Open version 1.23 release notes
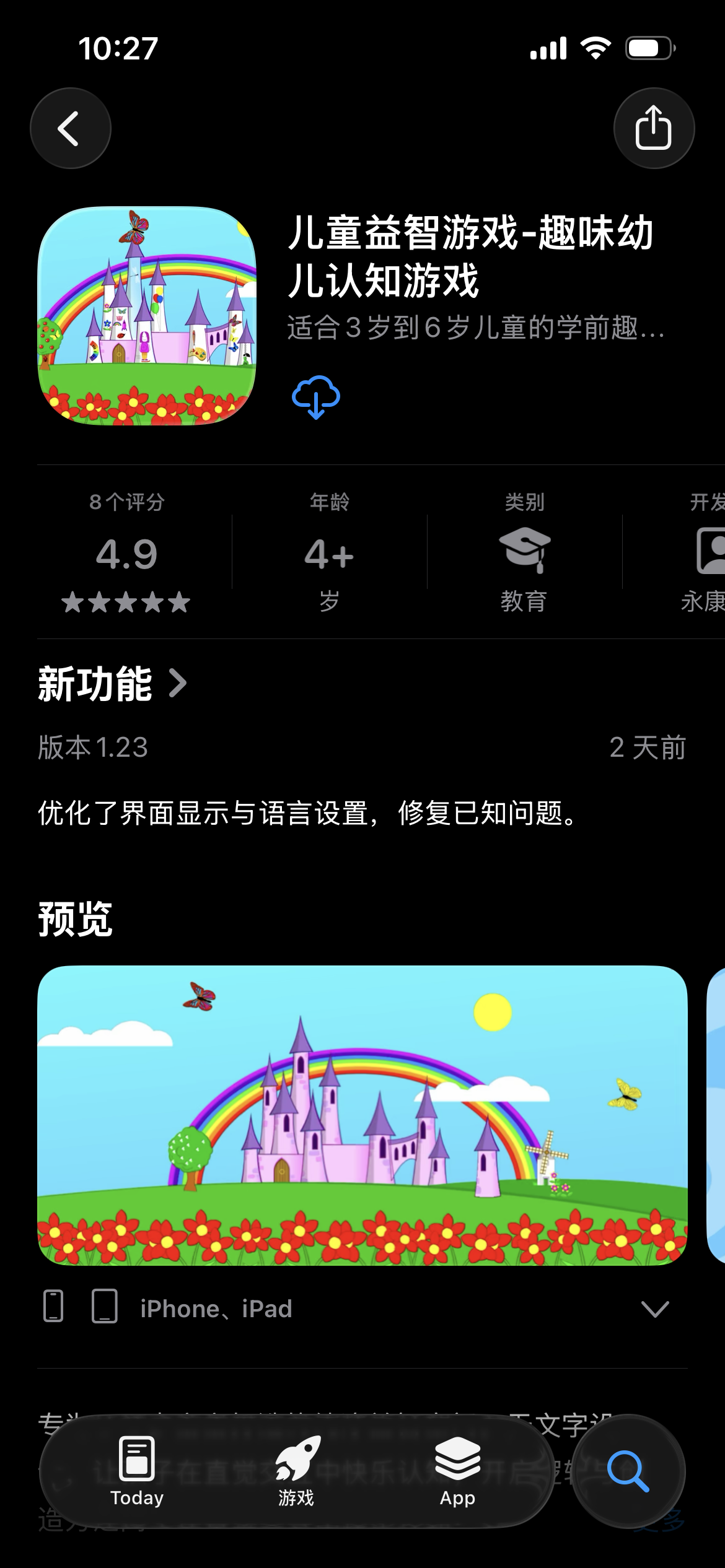 coord(93,748)
